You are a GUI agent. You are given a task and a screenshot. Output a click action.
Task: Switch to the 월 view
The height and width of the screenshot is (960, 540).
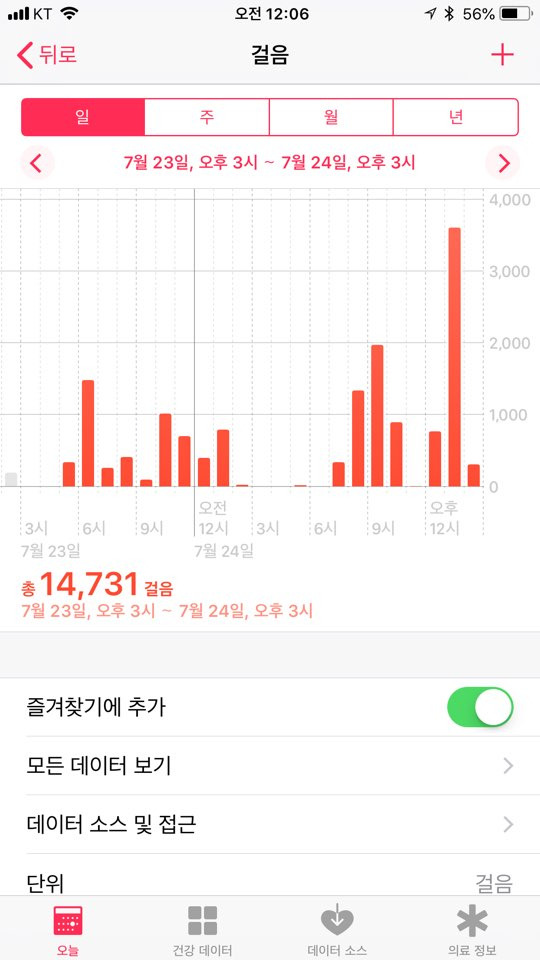[x=331, y=117]
